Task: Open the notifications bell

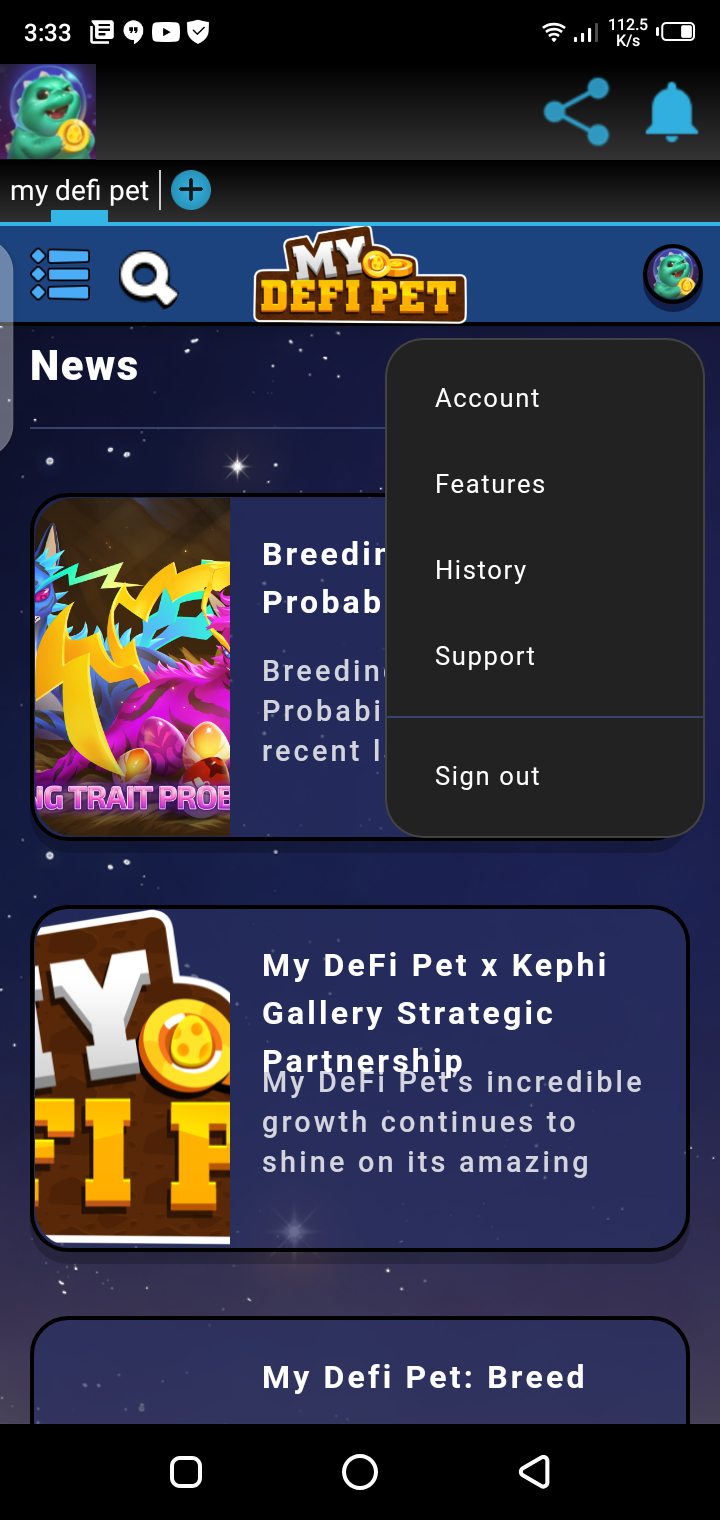Action: pyautogui.click(x=670, y=112)
